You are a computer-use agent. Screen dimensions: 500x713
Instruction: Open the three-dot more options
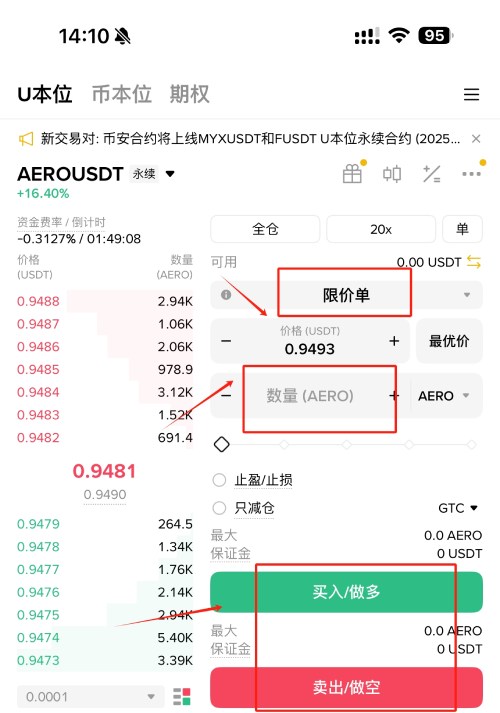pos(471,174)
